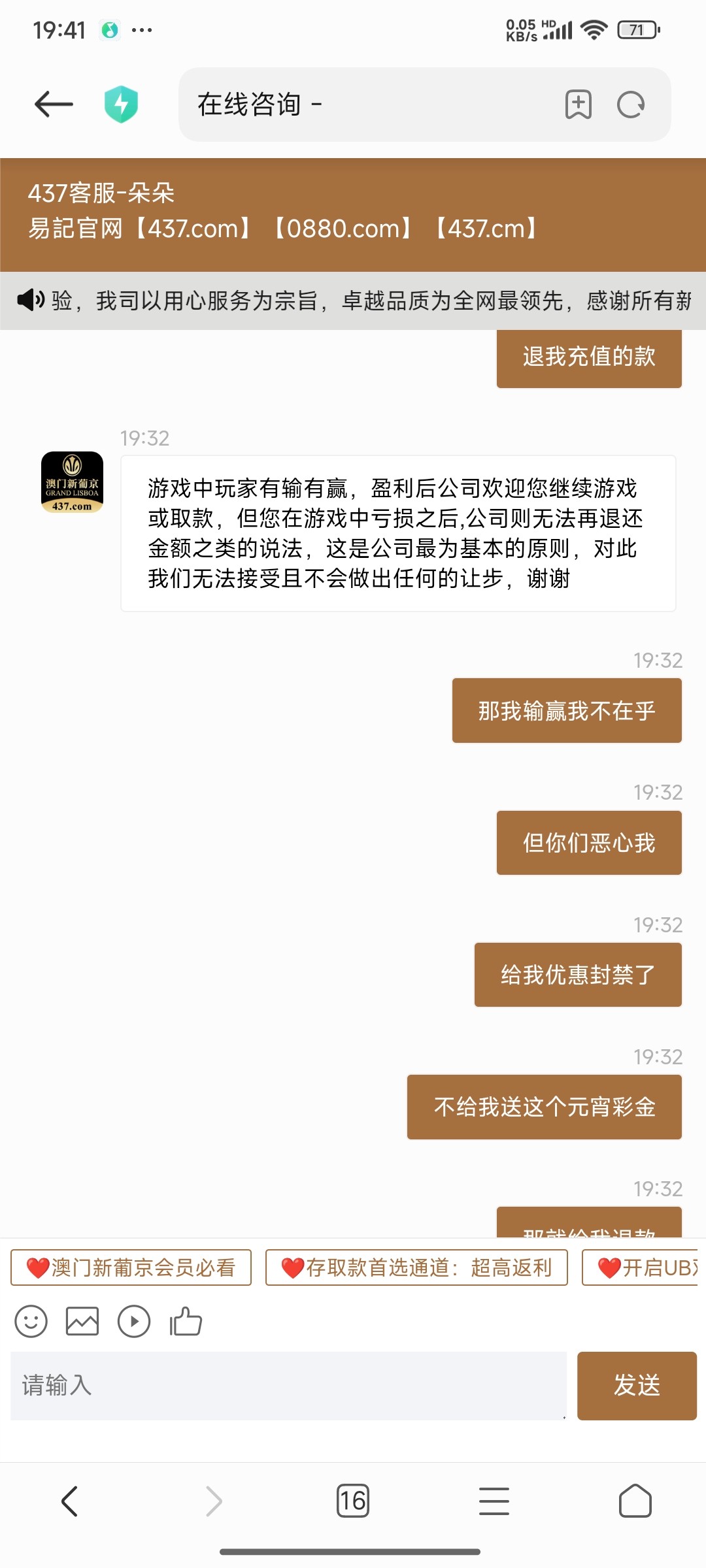Reload the page
This screenshot has height=1568, width=706.
pos(631,105)
